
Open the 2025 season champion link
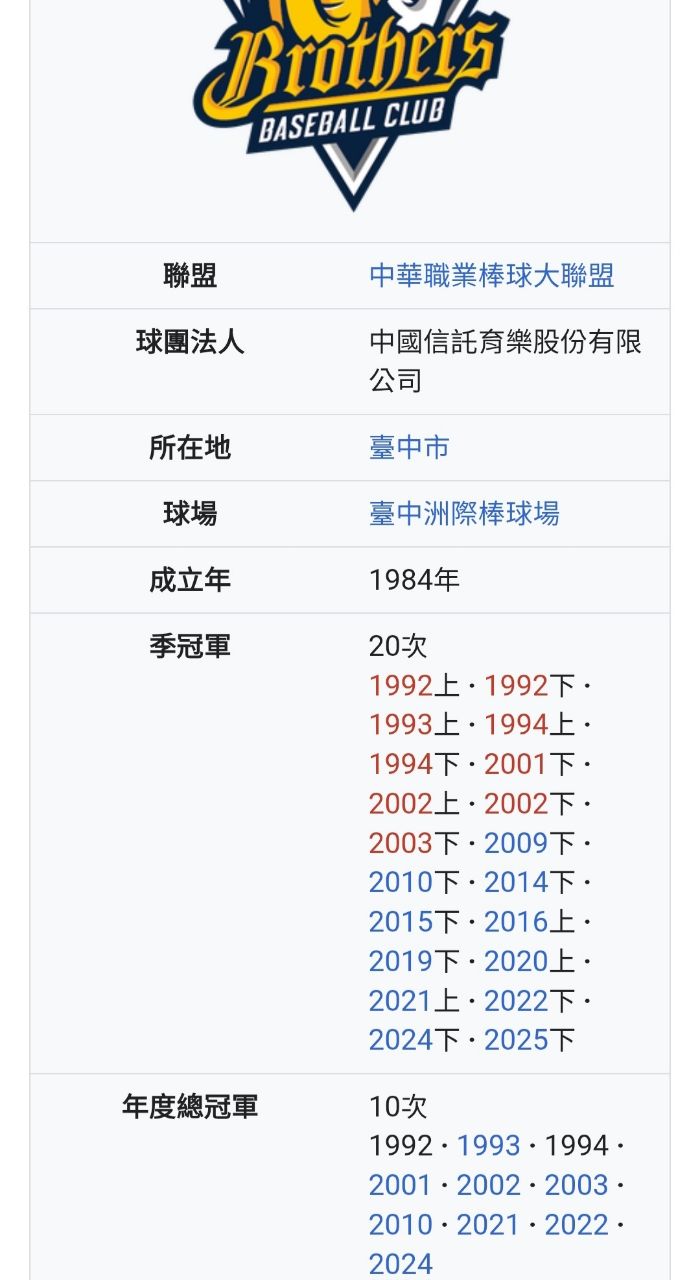coord(516,1040)
